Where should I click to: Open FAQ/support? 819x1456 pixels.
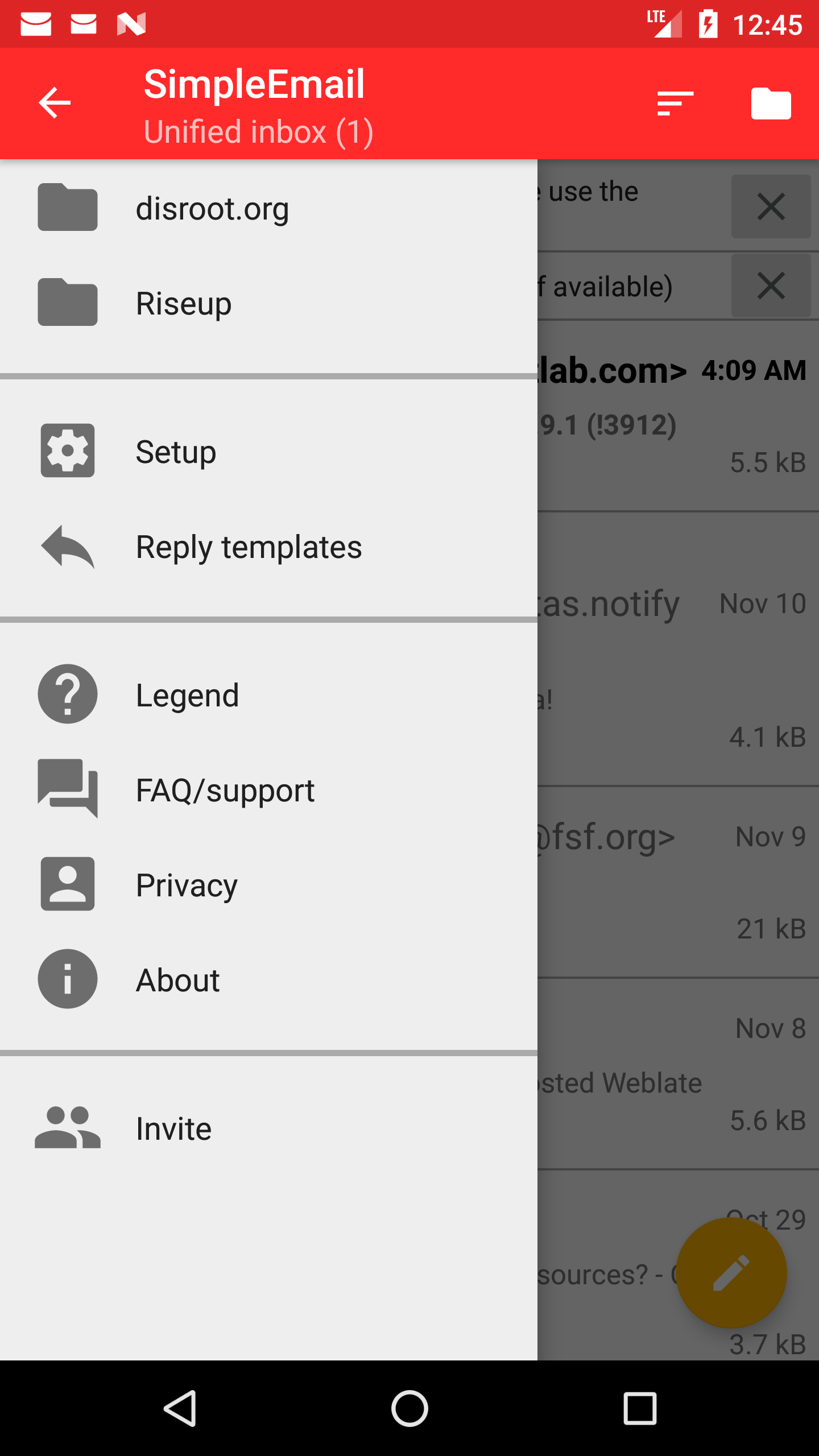[x=225, y=790]
